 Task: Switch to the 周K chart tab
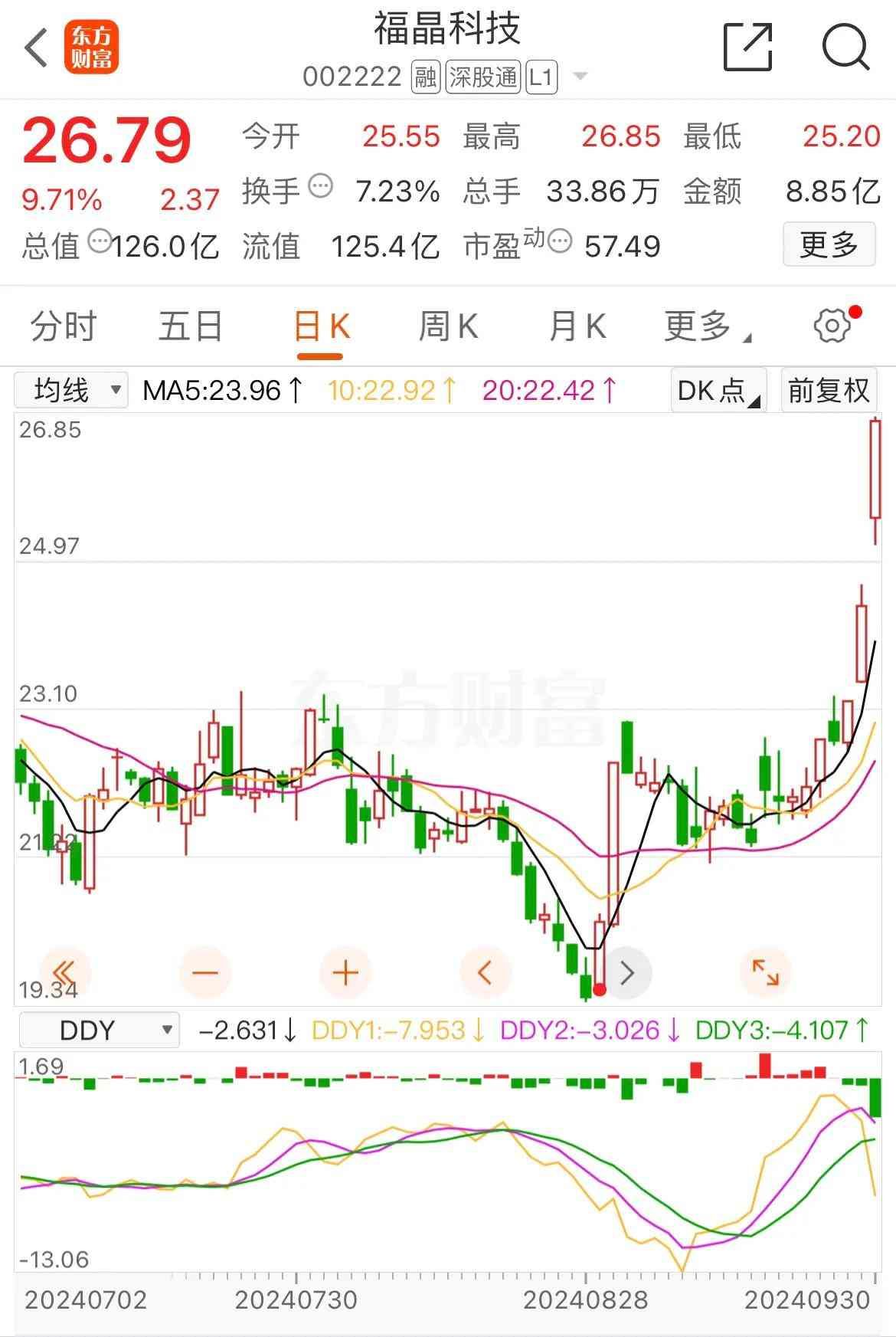point(448,326)
